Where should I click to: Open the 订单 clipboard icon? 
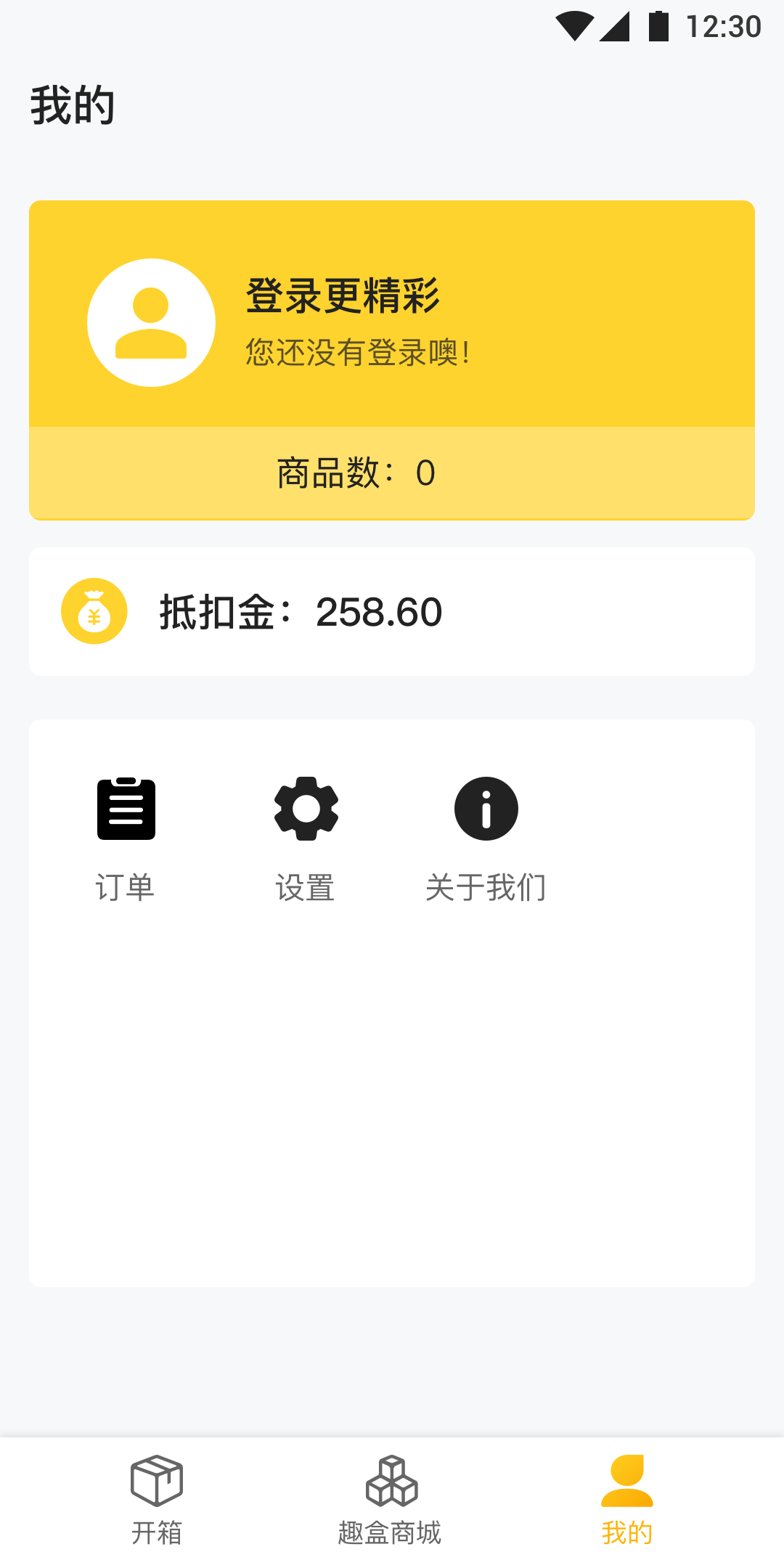[x=126, y=809]
